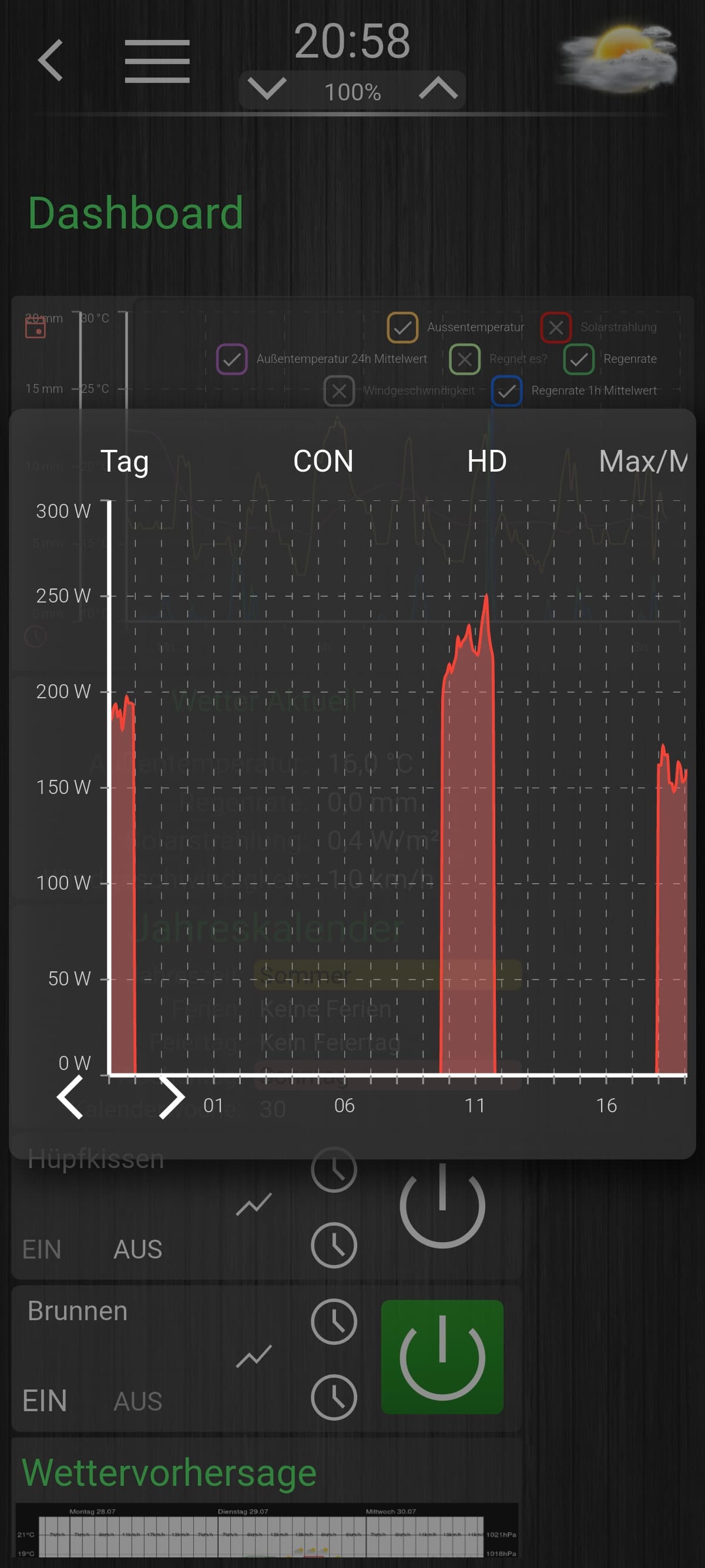Show the previous period in the chart
The width and height of the screenshot is (705, 1568).
coord(70,1097)
